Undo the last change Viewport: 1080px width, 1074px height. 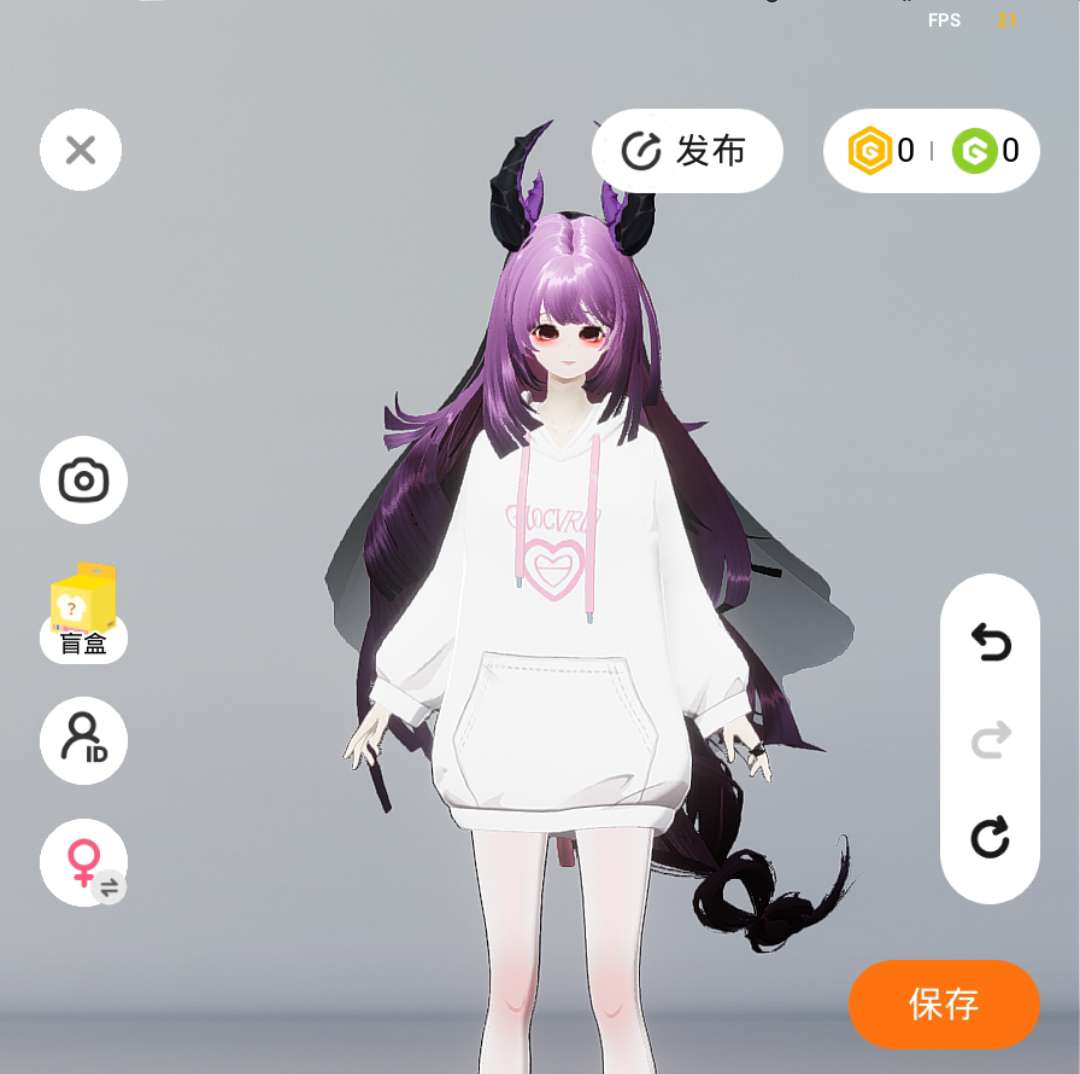click(990, 641)
